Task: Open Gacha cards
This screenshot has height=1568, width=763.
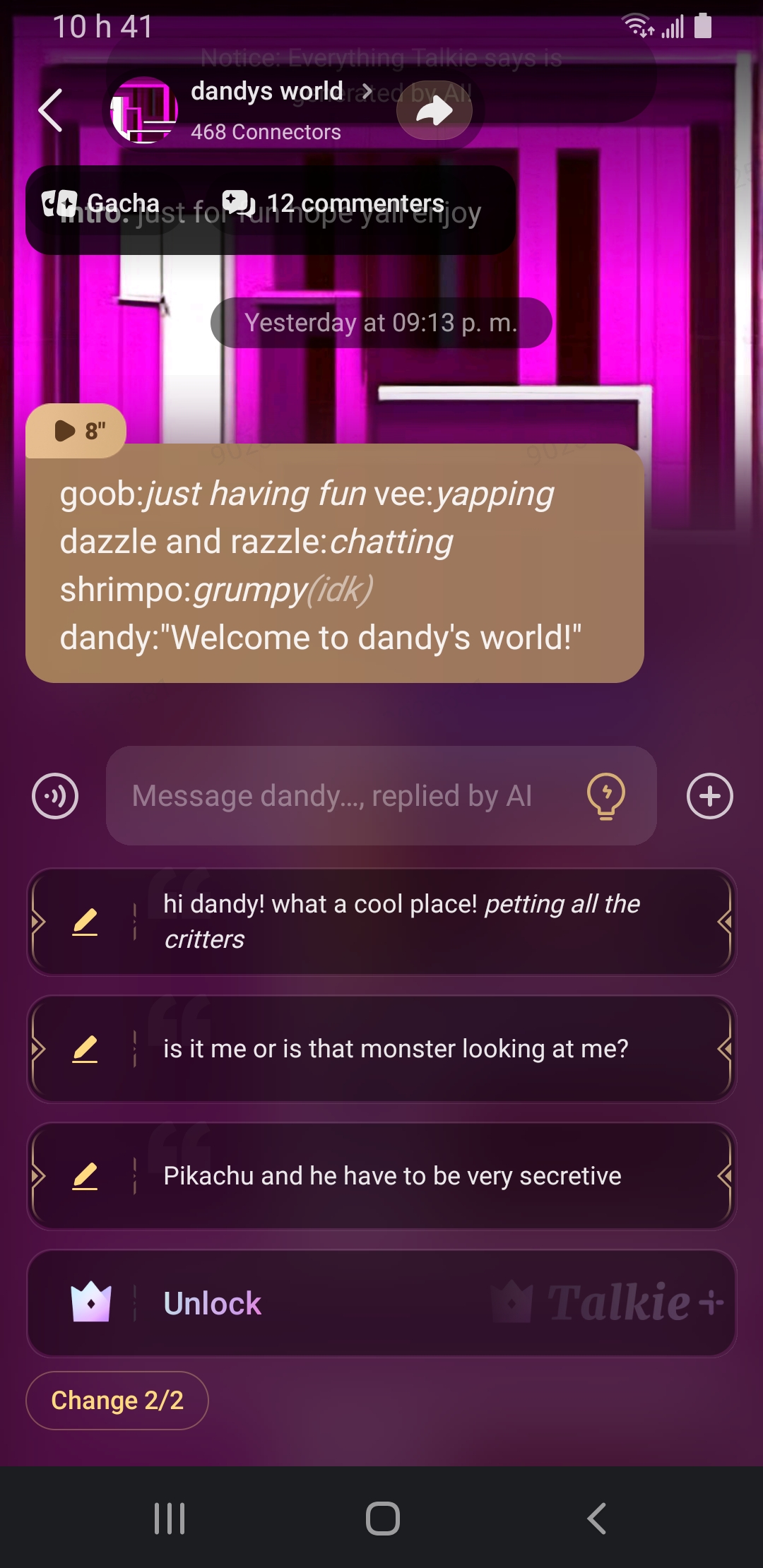Action: 102,203
